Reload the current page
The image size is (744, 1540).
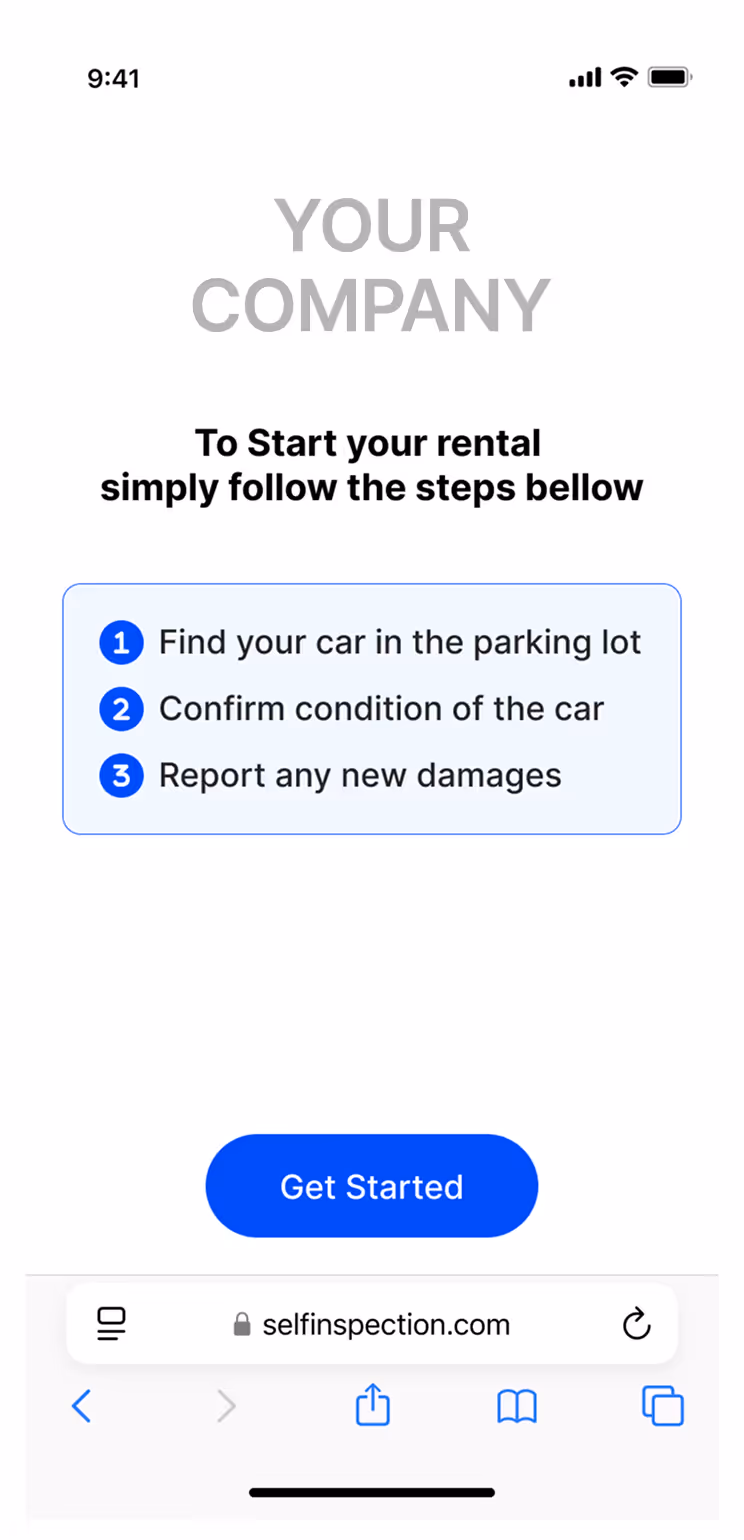click(x=636, y=1324)
